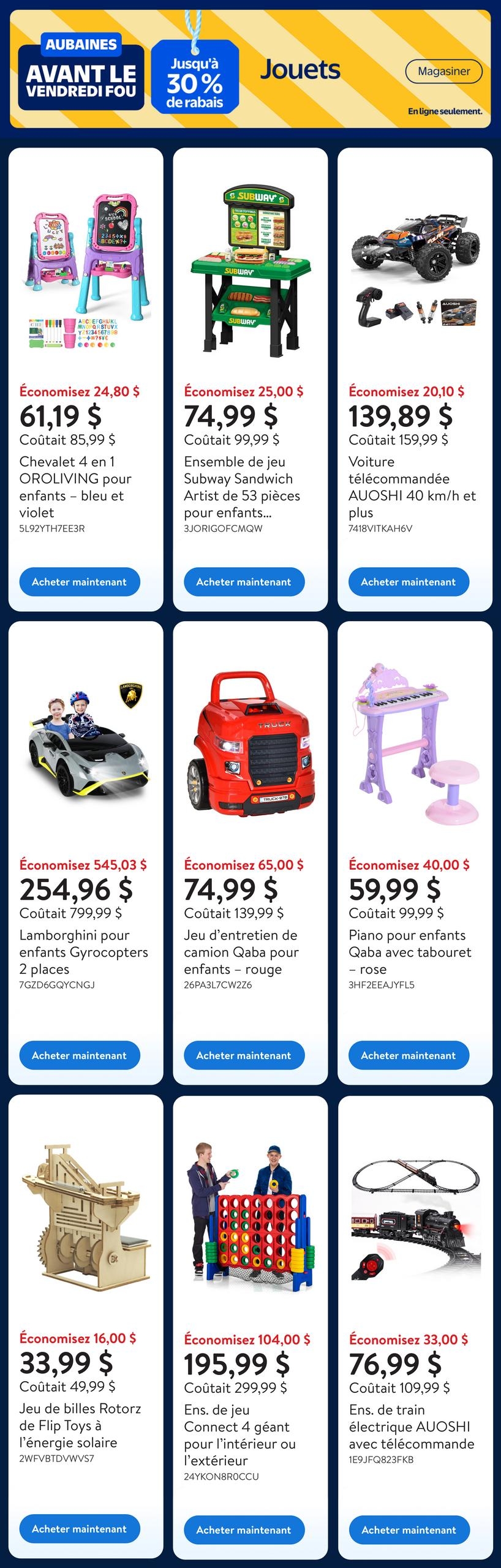
Task: Buy the AUOSHI electric train set
Action: [x=409, y=1529]
